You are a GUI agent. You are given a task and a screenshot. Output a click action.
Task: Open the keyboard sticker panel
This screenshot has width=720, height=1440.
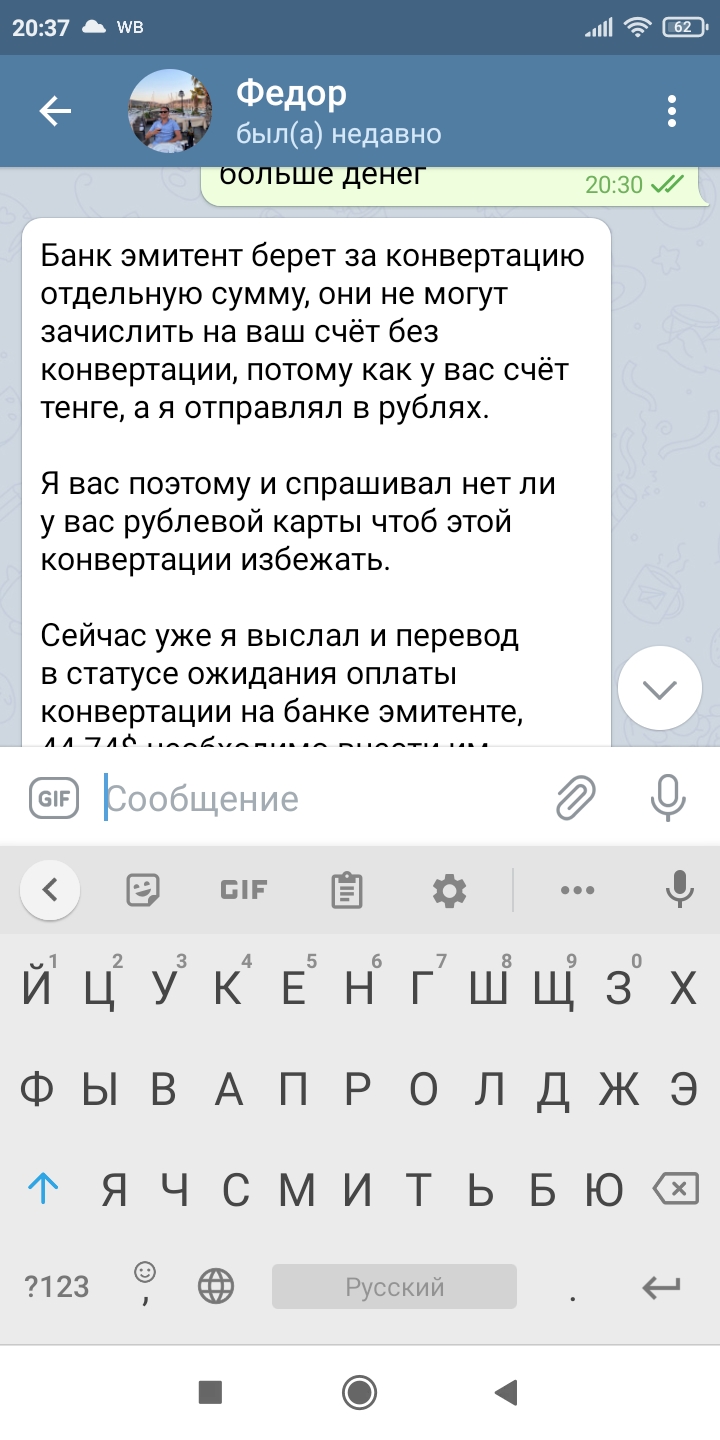(x=144, y=889)
